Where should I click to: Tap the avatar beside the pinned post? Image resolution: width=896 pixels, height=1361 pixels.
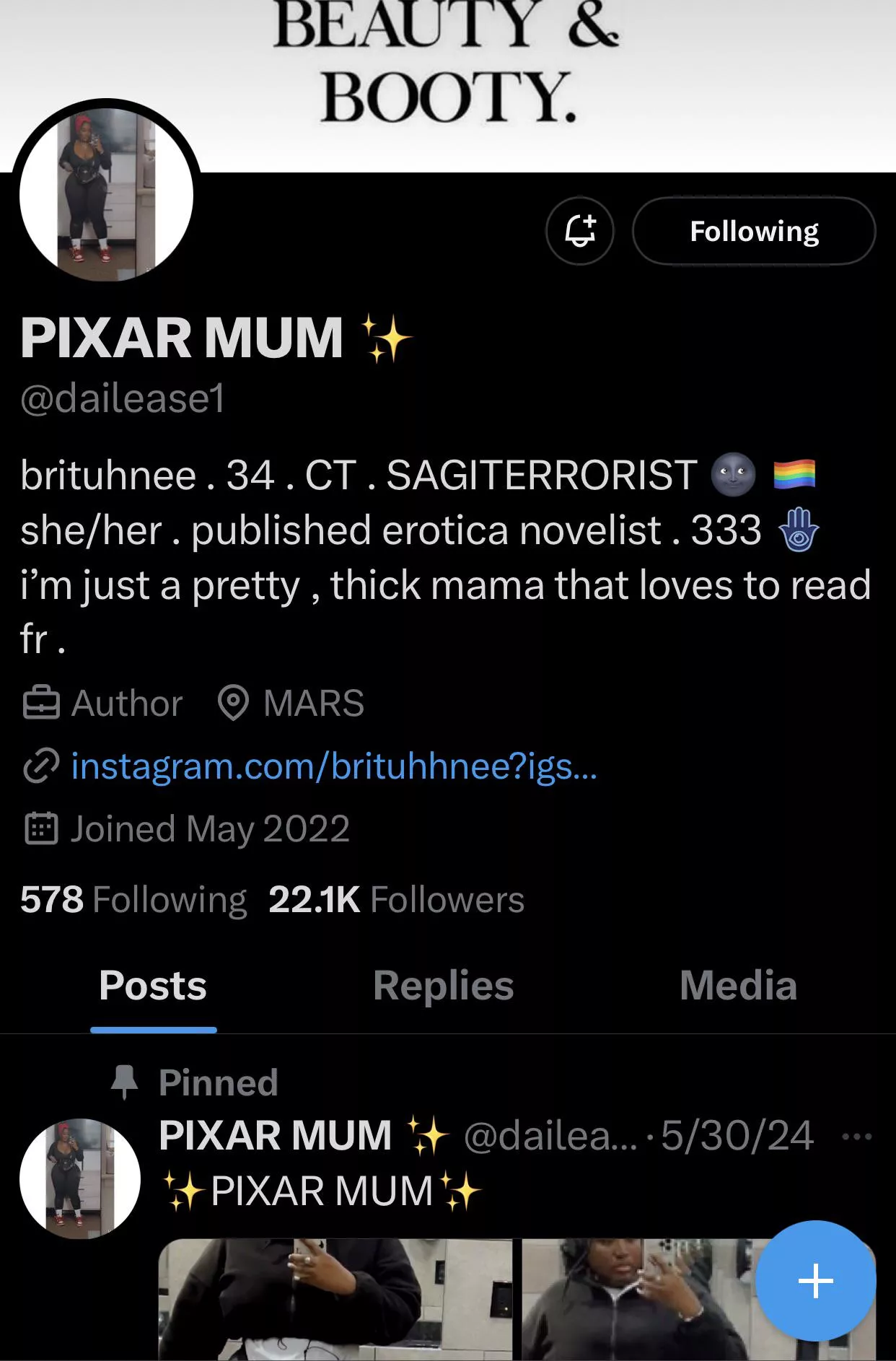tap(80, 1178)
